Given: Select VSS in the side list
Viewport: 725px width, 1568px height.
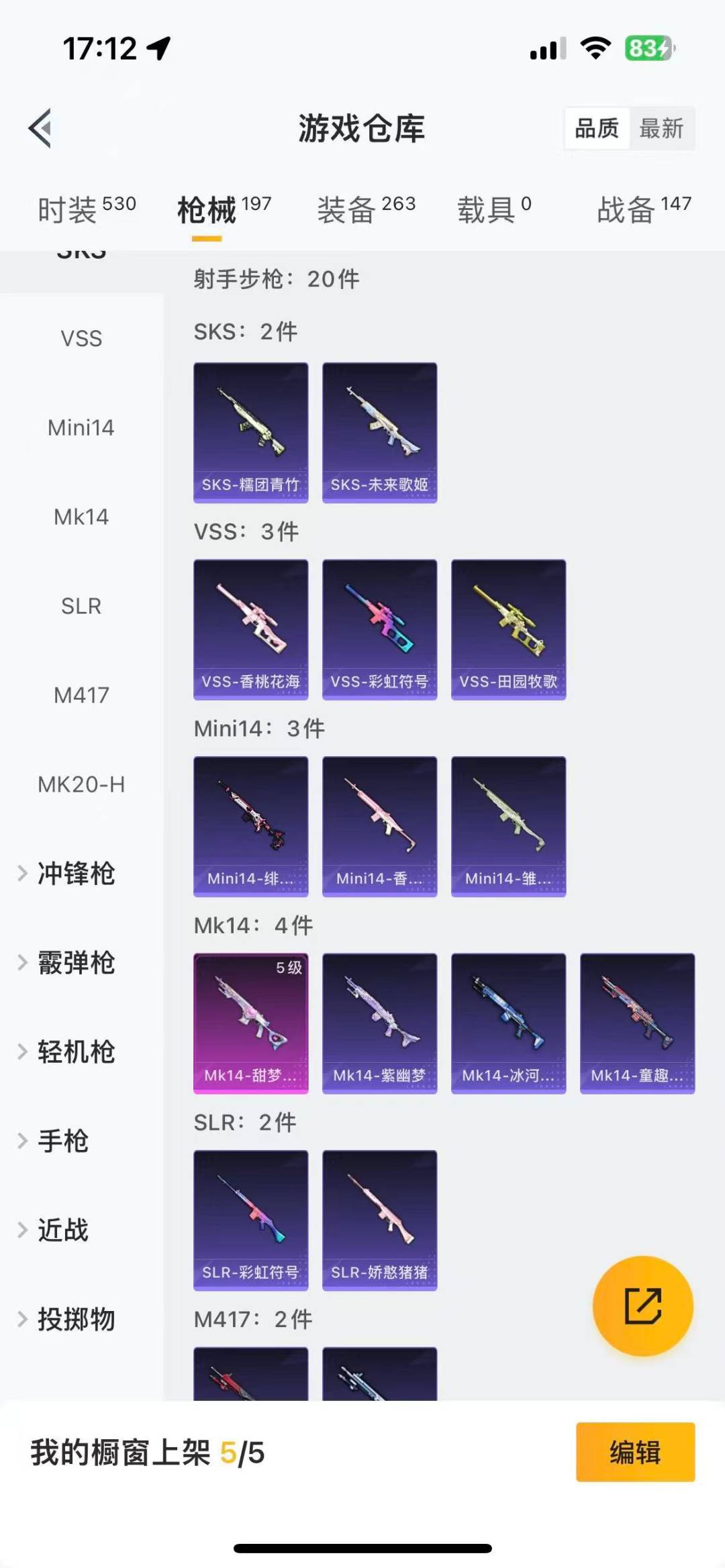Looking at the screenshot, I should [x=81, y=338].
